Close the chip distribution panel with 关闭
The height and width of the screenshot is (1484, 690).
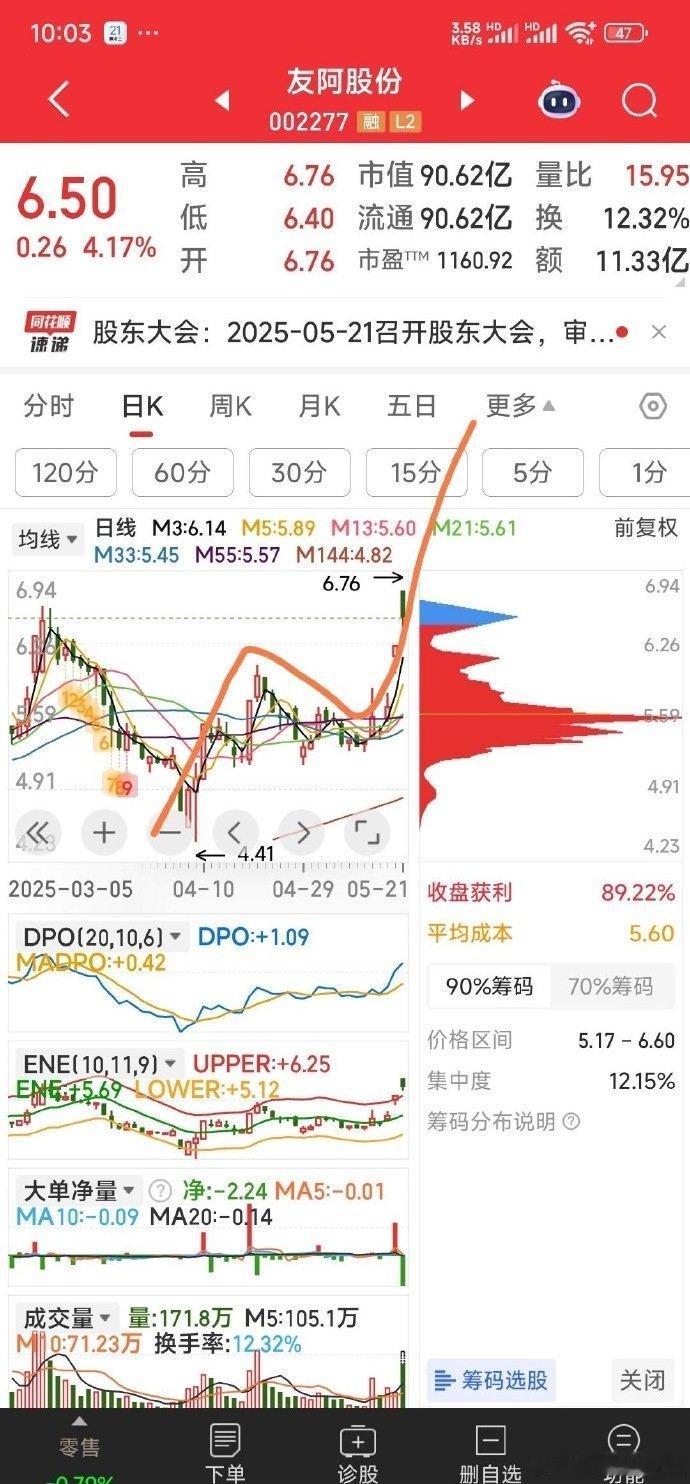pos(642,1381)
